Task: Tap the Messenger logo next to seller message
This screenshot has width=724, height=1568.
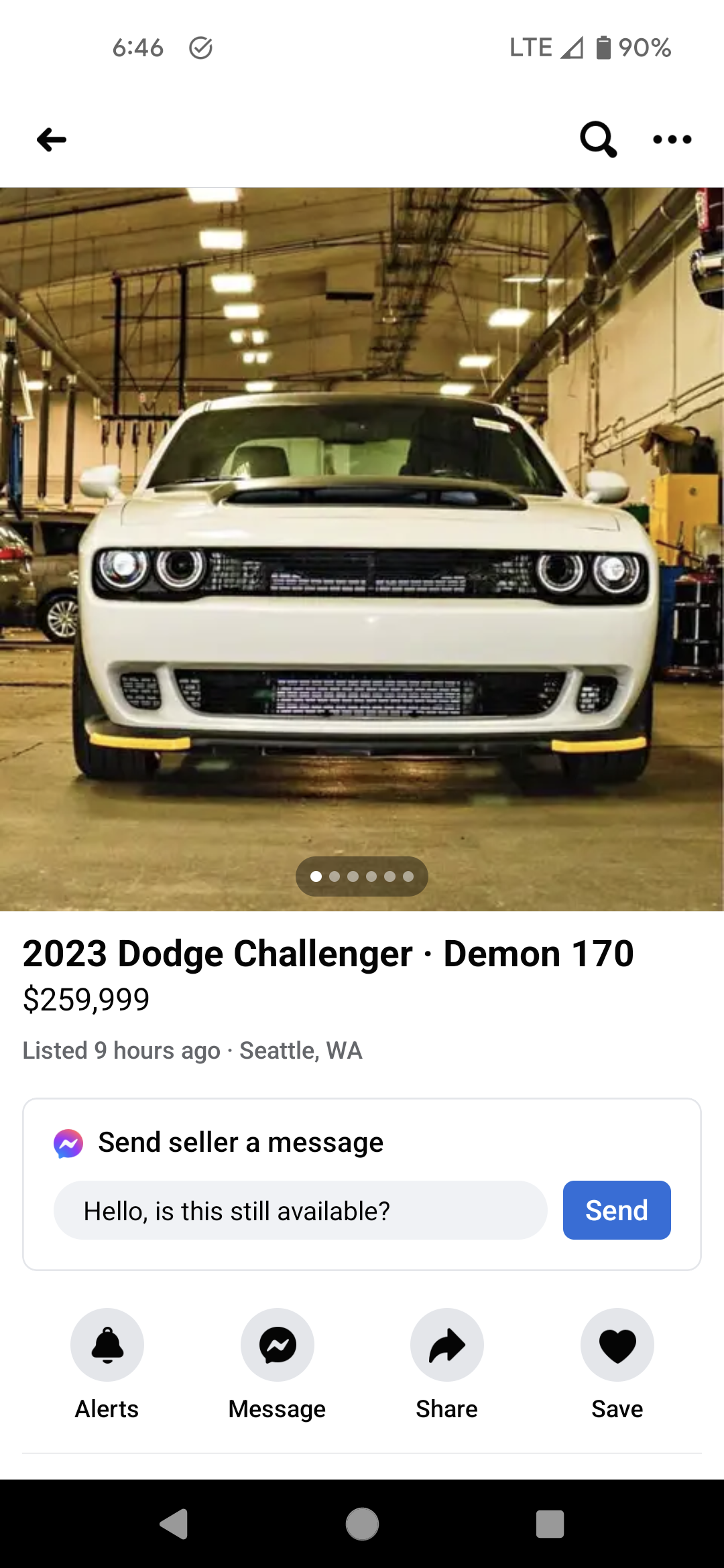Action: point(68,1142)
